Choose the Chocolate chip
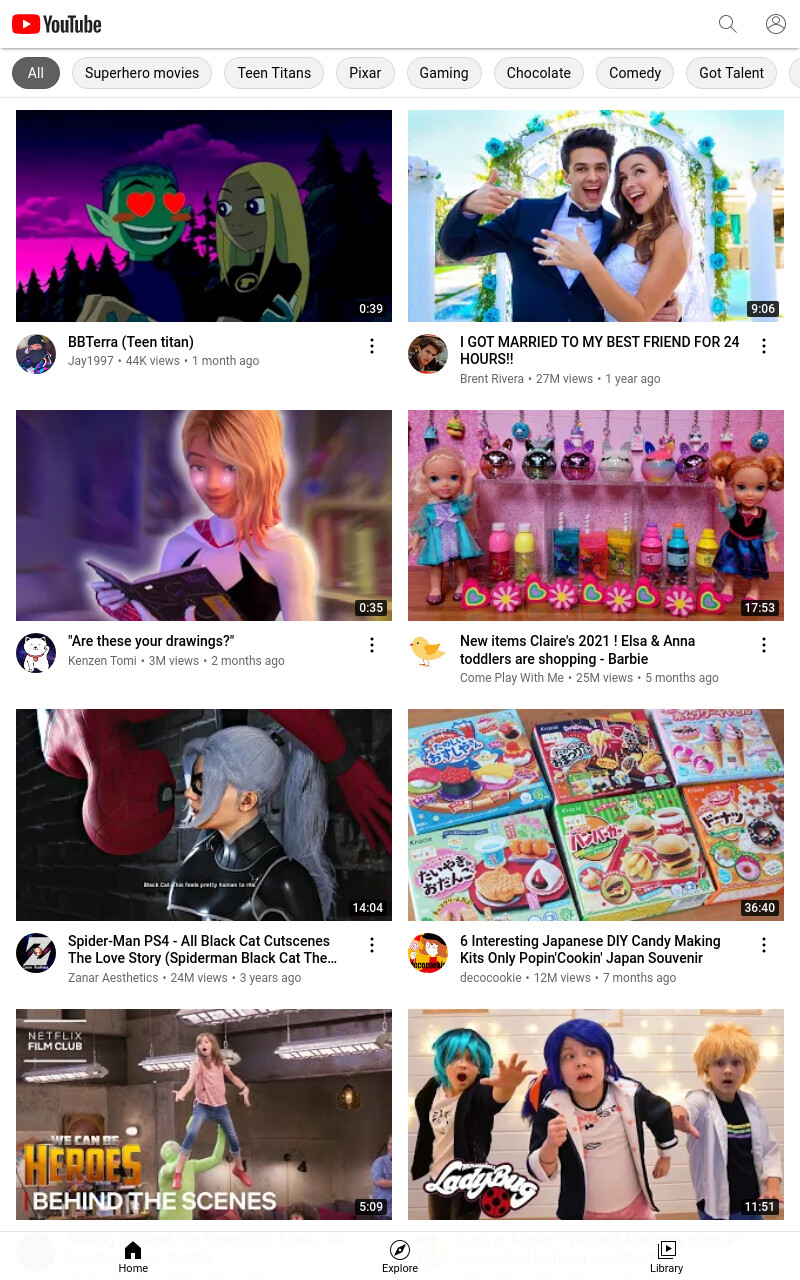This screenshot has width=800, height=1280. pos(539,73)
